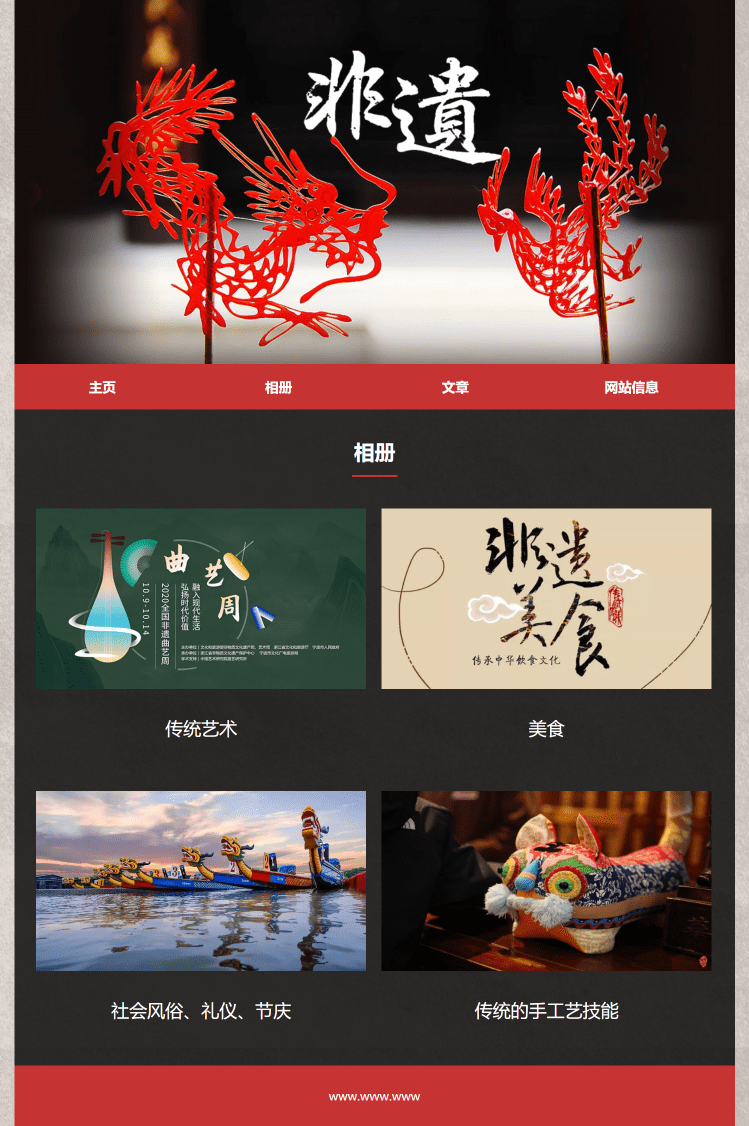
Task: Go to the 主页 navigation tab
Action: (102, 388)
